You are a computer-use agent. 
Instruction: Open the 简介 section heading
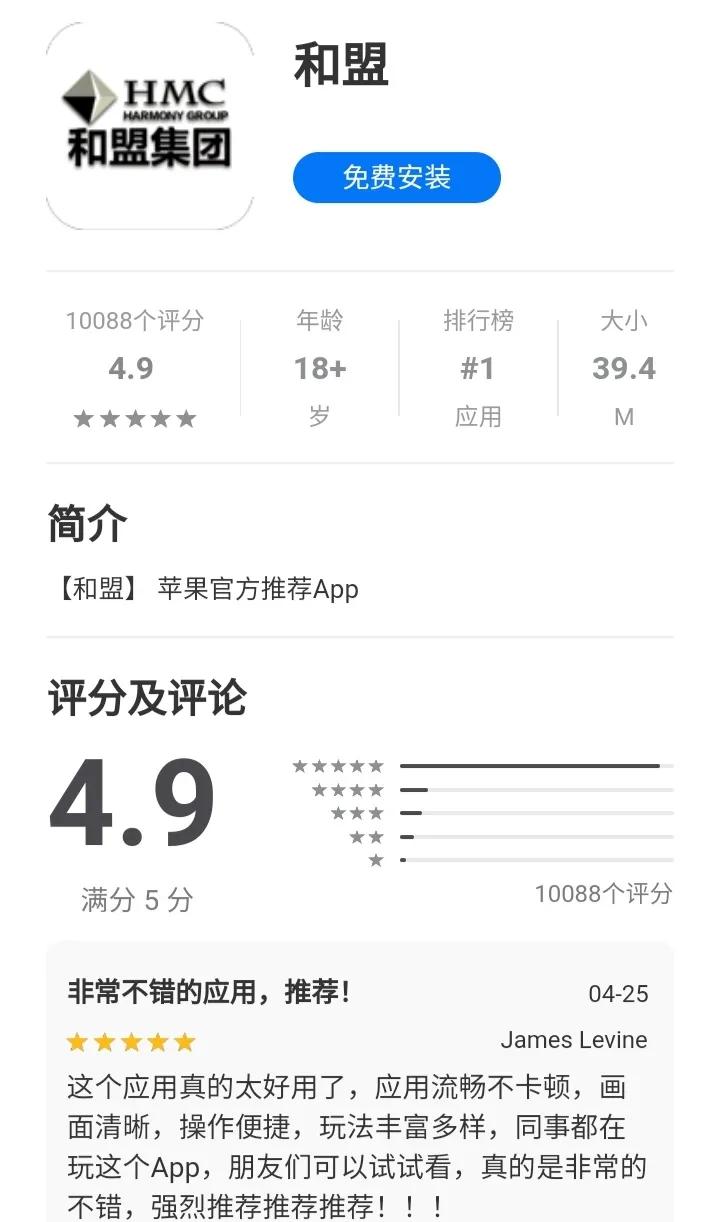86,523
